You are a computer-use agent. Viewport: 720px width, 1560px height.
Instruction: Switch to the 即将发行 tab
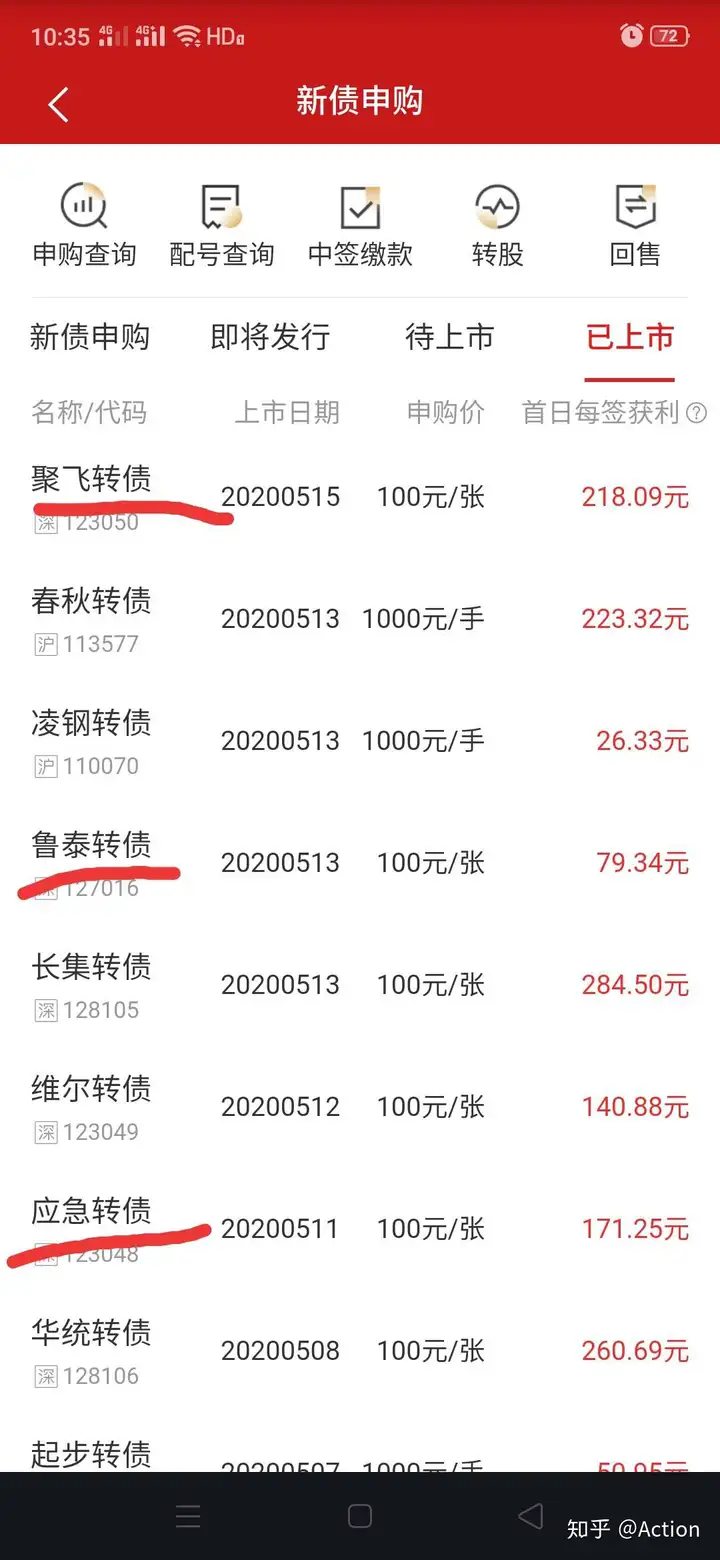270,337
